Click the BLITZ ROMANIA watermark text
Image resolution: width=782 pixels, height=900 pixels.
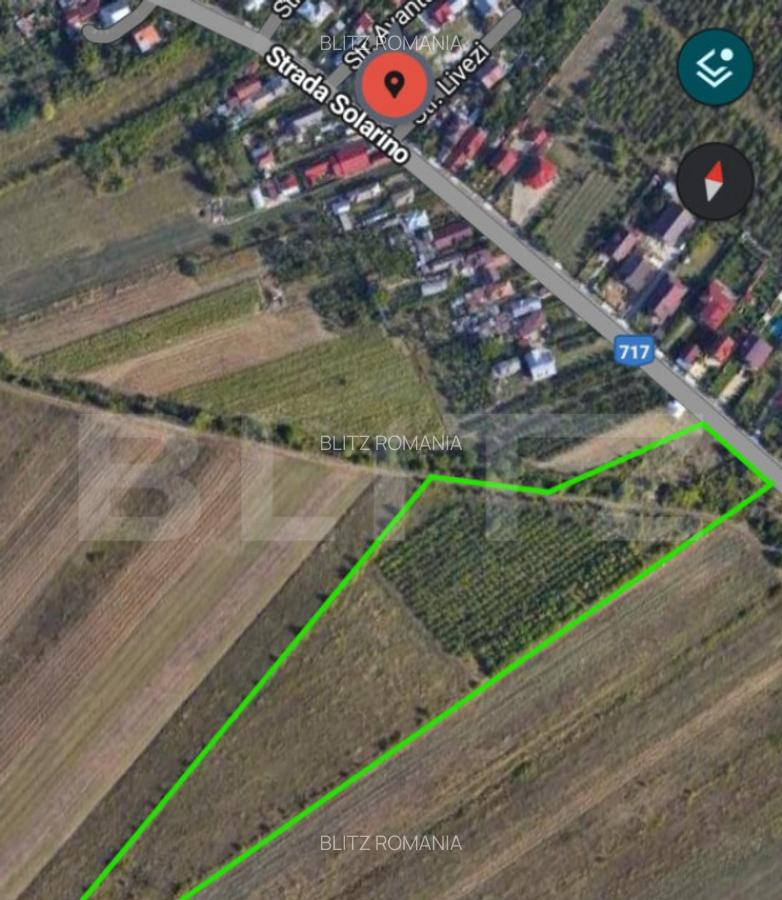click(391, 443)
